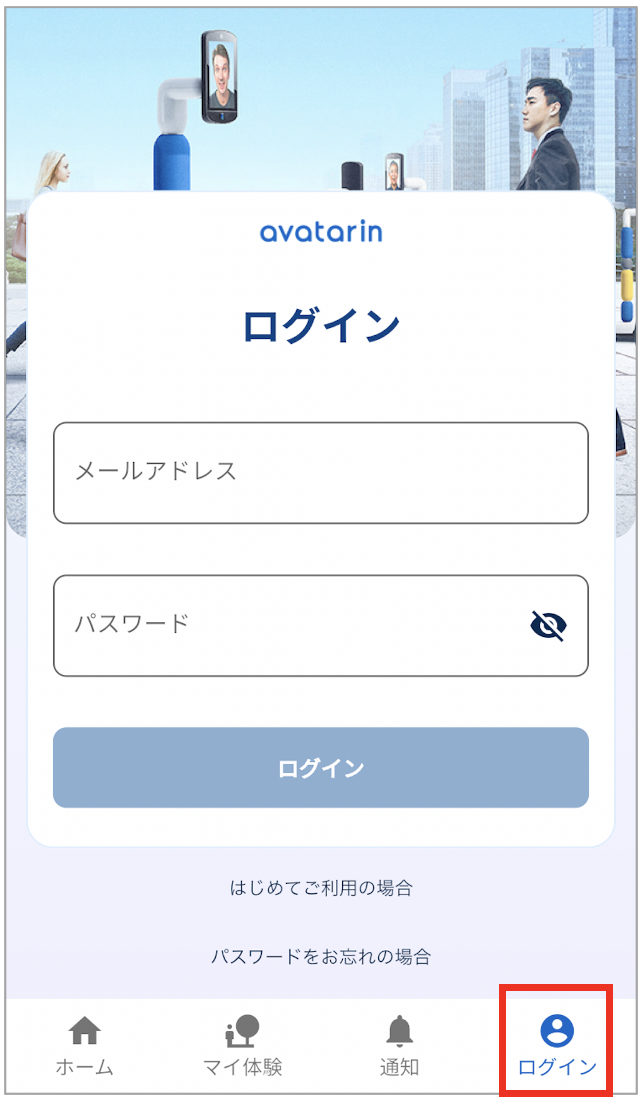This screenshot has height=1104, width=642.
Task: Open the マイ体験 tab
Action: 242,1046
